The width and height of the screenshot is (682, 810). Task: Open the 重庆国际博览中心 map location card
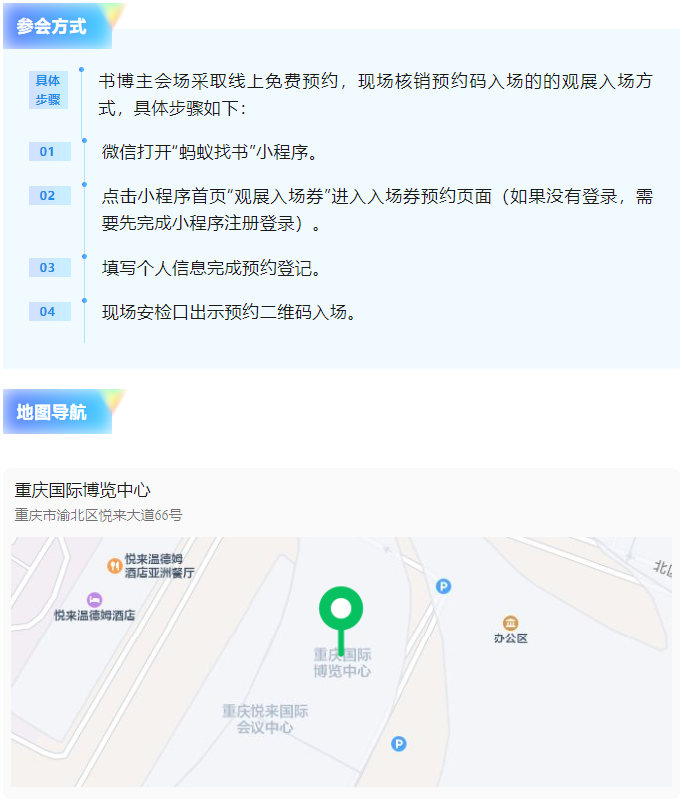pos(83,491)
